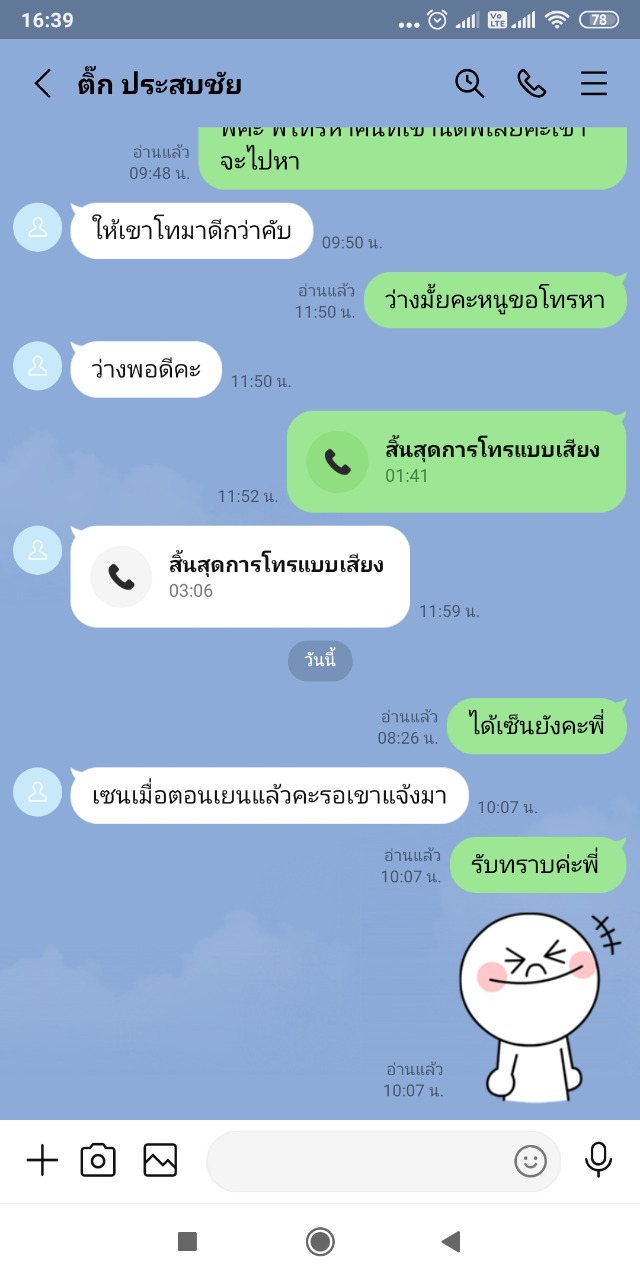The height and width of the screenshot is (1280, 640).
Task: Search messages in this chat
Action: pyautogui.click(x=469, y=84)
